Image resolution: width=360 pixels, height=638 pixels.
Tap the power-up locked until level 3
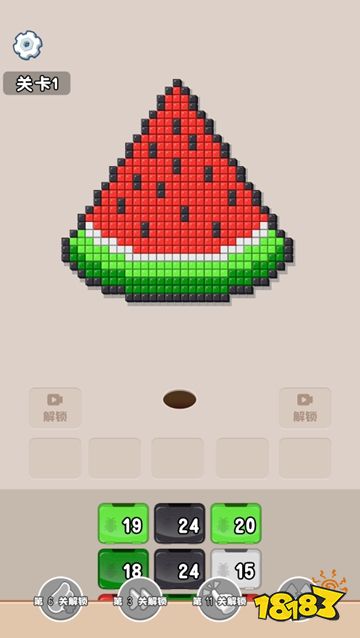140,599
